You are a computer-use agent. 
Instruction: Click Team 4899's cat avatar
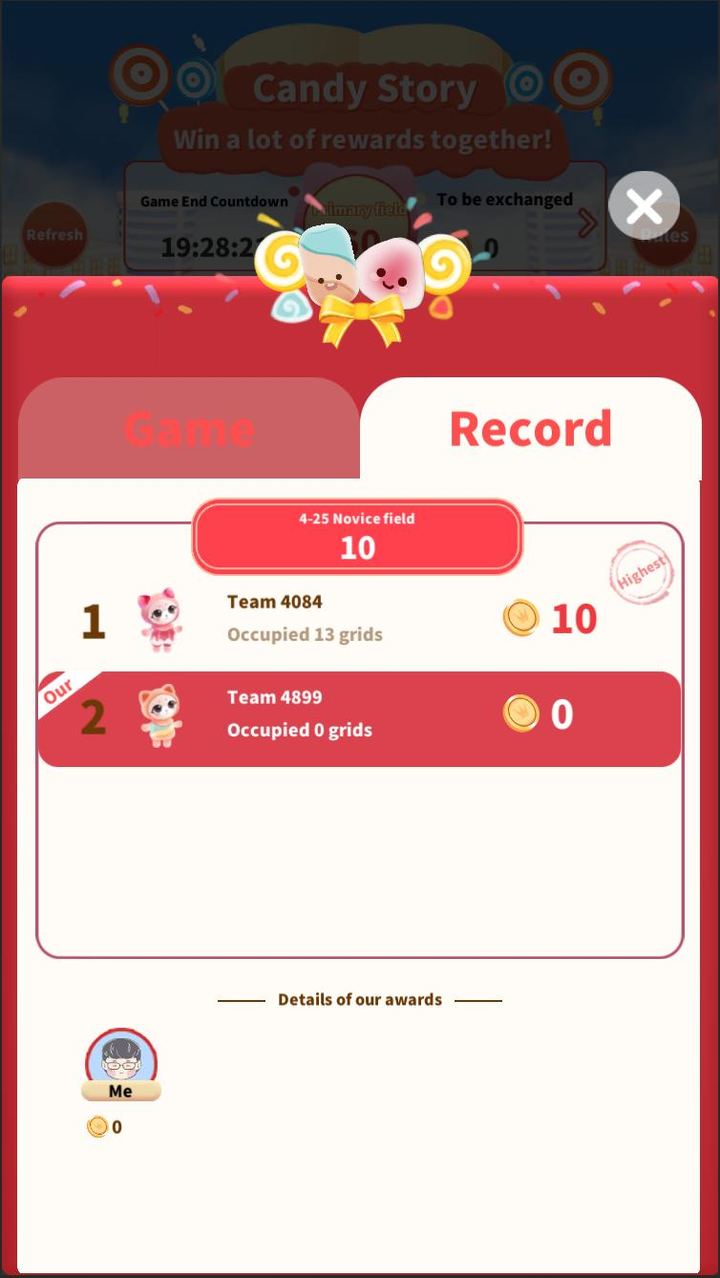pyautogui.click(x=160, y=714)
